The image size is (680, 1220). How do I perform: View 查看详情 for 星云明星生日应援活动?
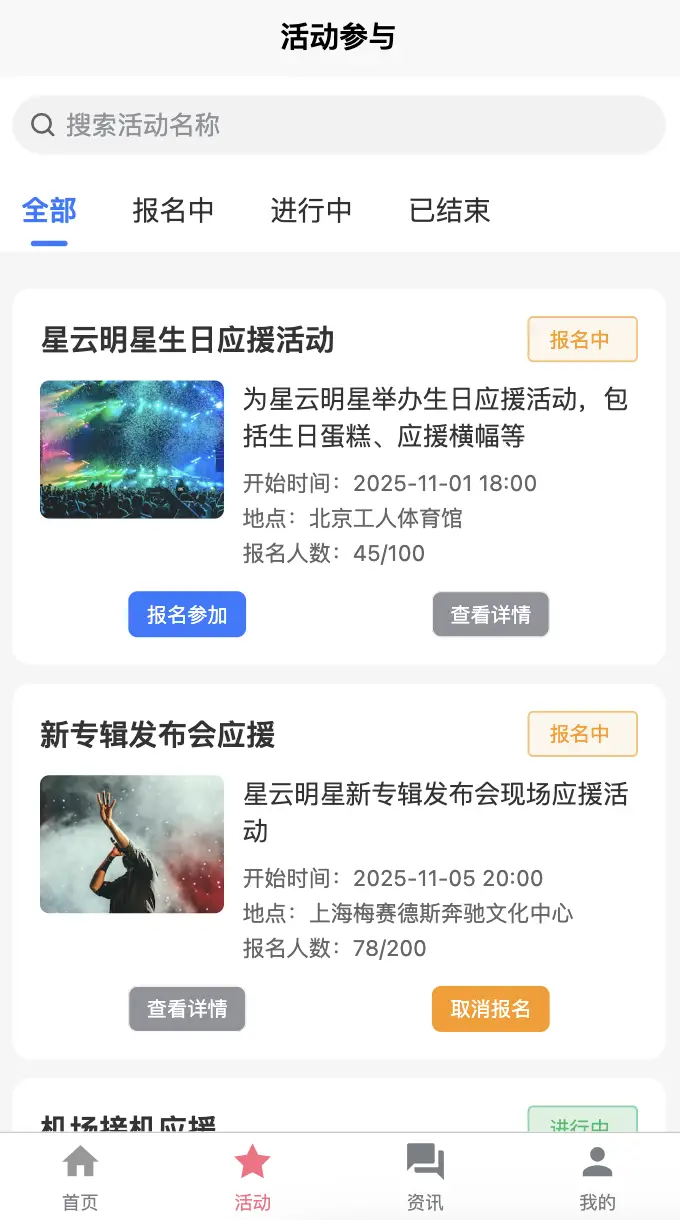pos(490,615)
